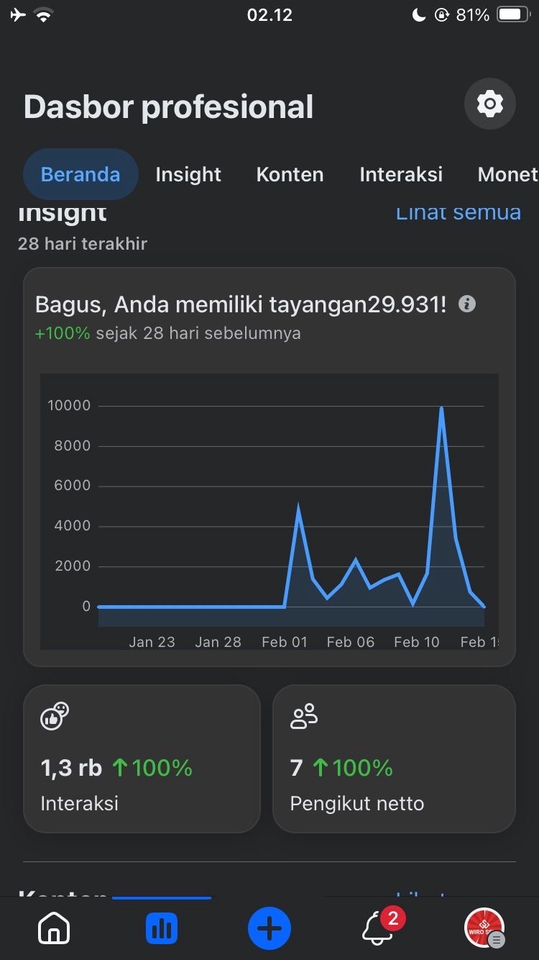Tap the Lihat semua link beside Insight
Image resolution: width=539 pixels, height=960 pixels.
pos(458,212)
